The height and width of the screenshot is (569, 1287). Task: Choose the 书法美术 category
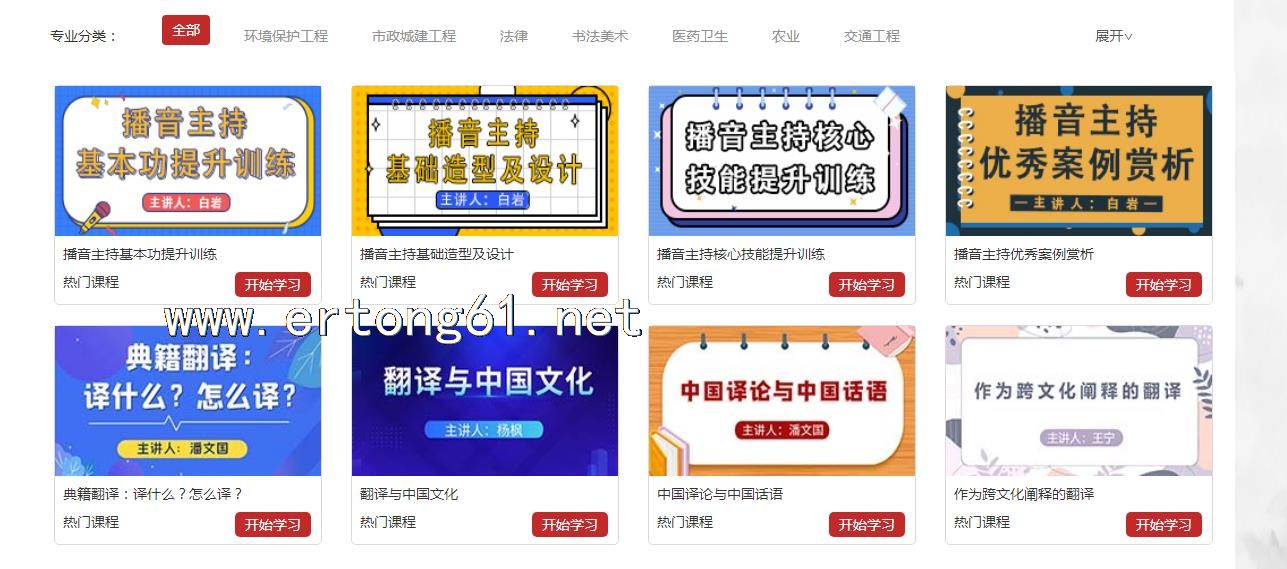point(600,36)
